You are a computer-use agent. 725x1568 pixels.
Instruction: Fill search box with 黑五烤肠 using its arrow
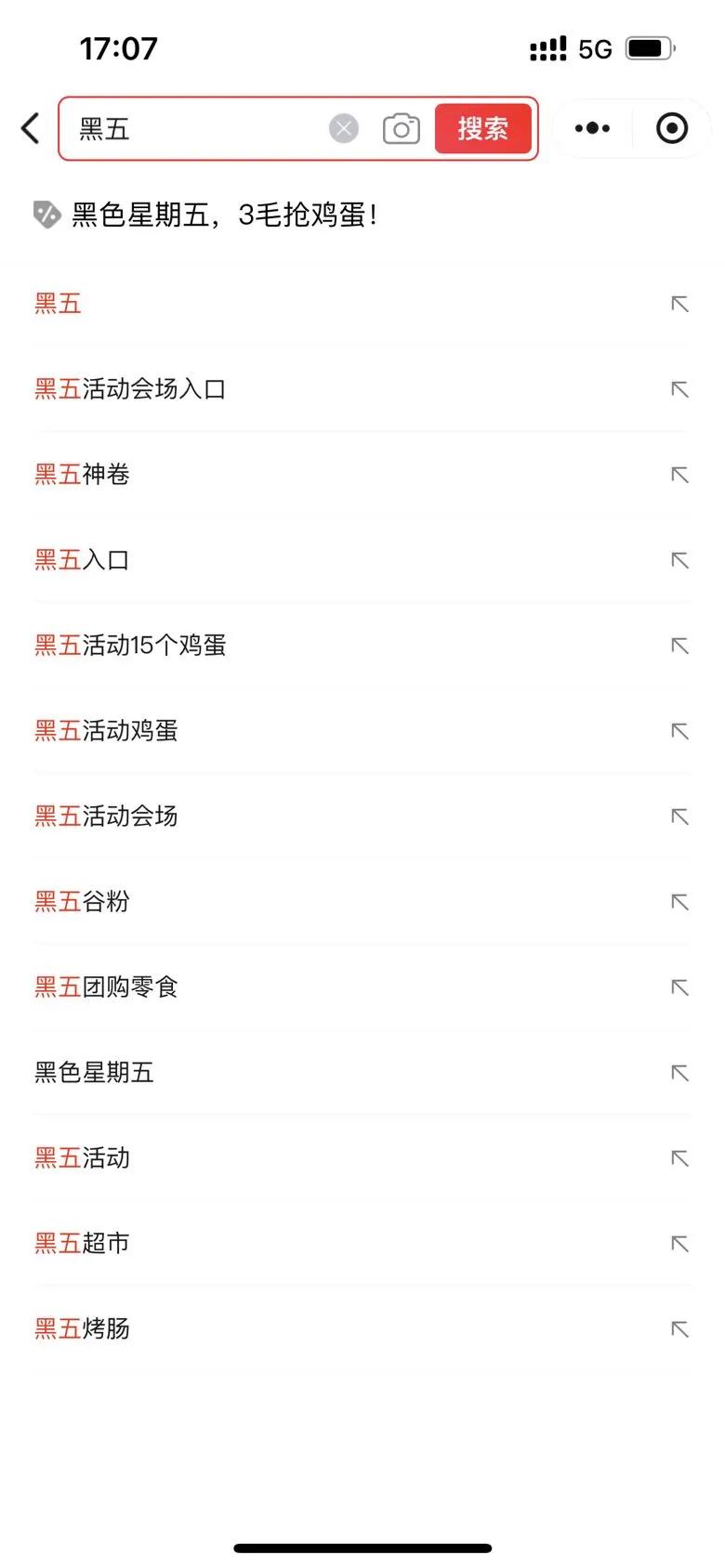(679, 1329)
